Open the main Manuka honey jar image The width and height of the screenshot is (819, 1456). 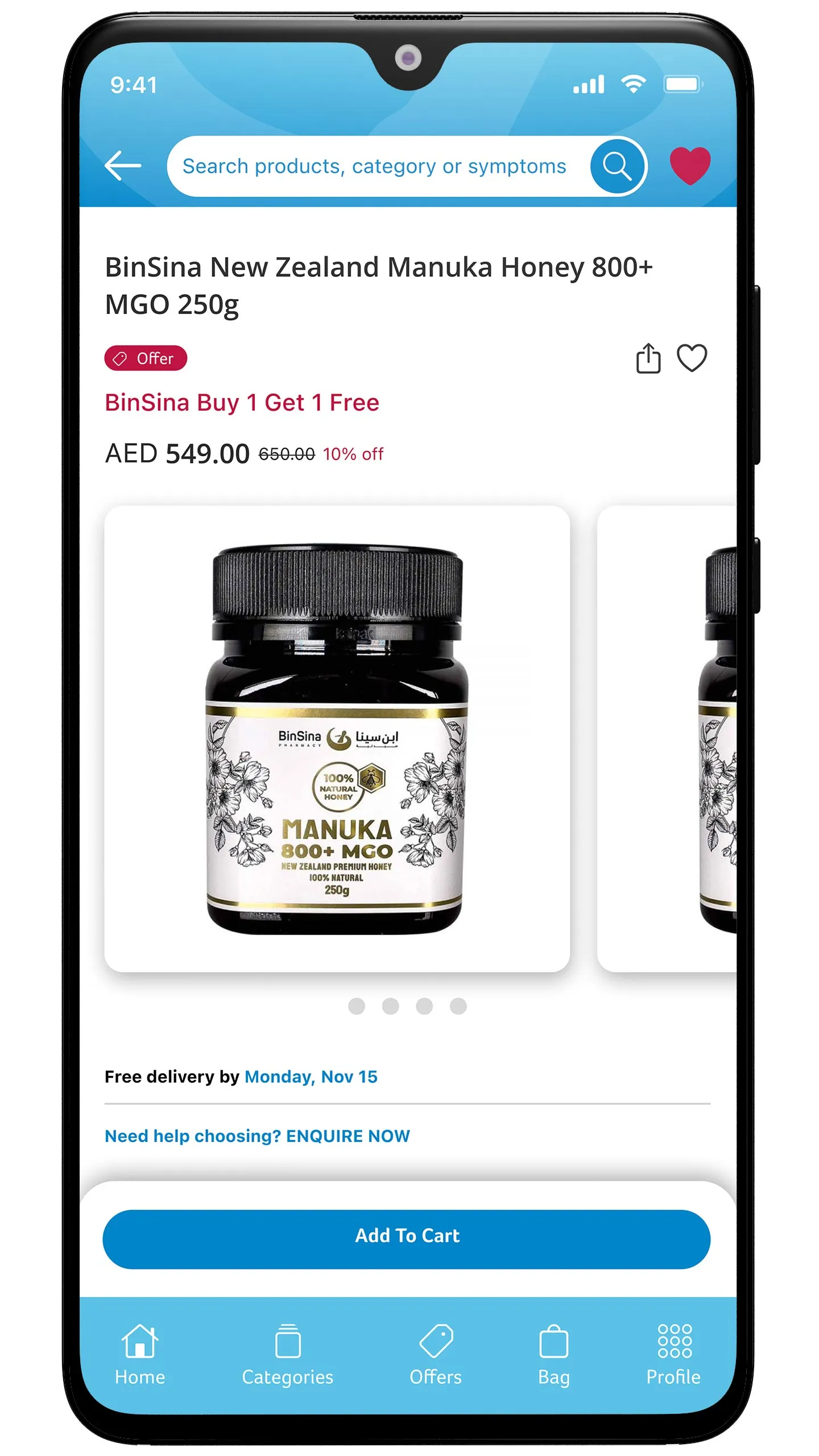(337, 739)
